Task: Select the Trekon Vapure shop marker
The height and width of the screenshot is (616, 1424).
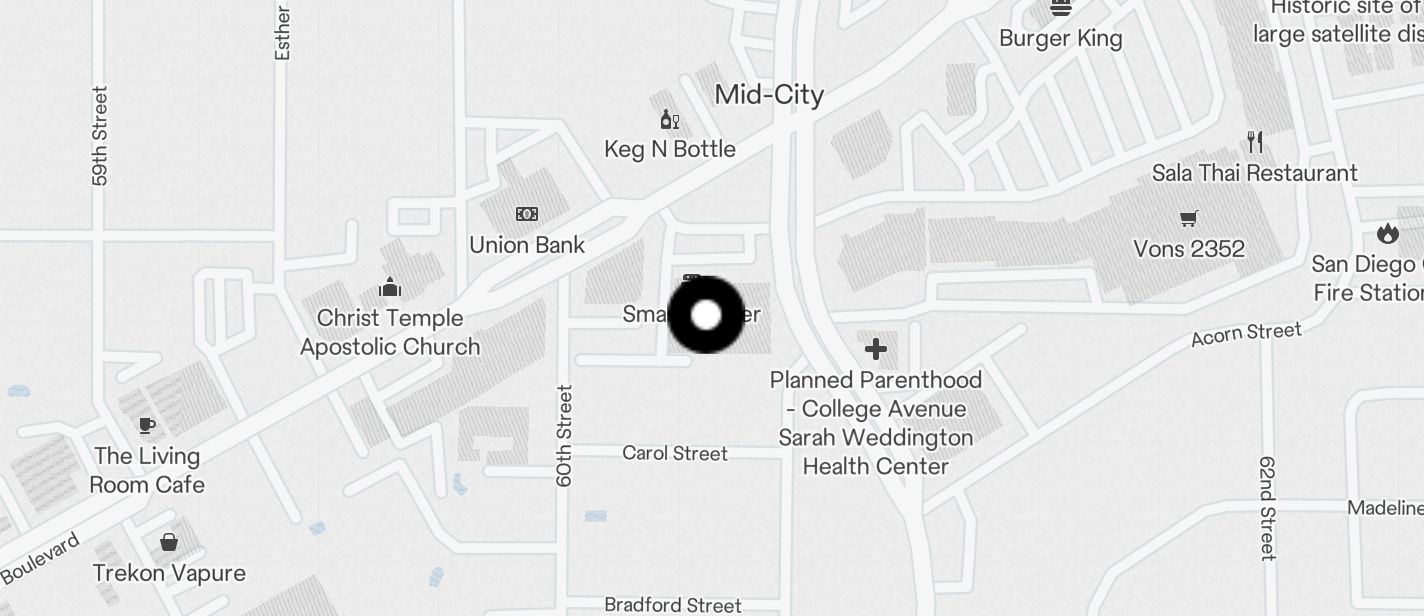Action: 169,543
